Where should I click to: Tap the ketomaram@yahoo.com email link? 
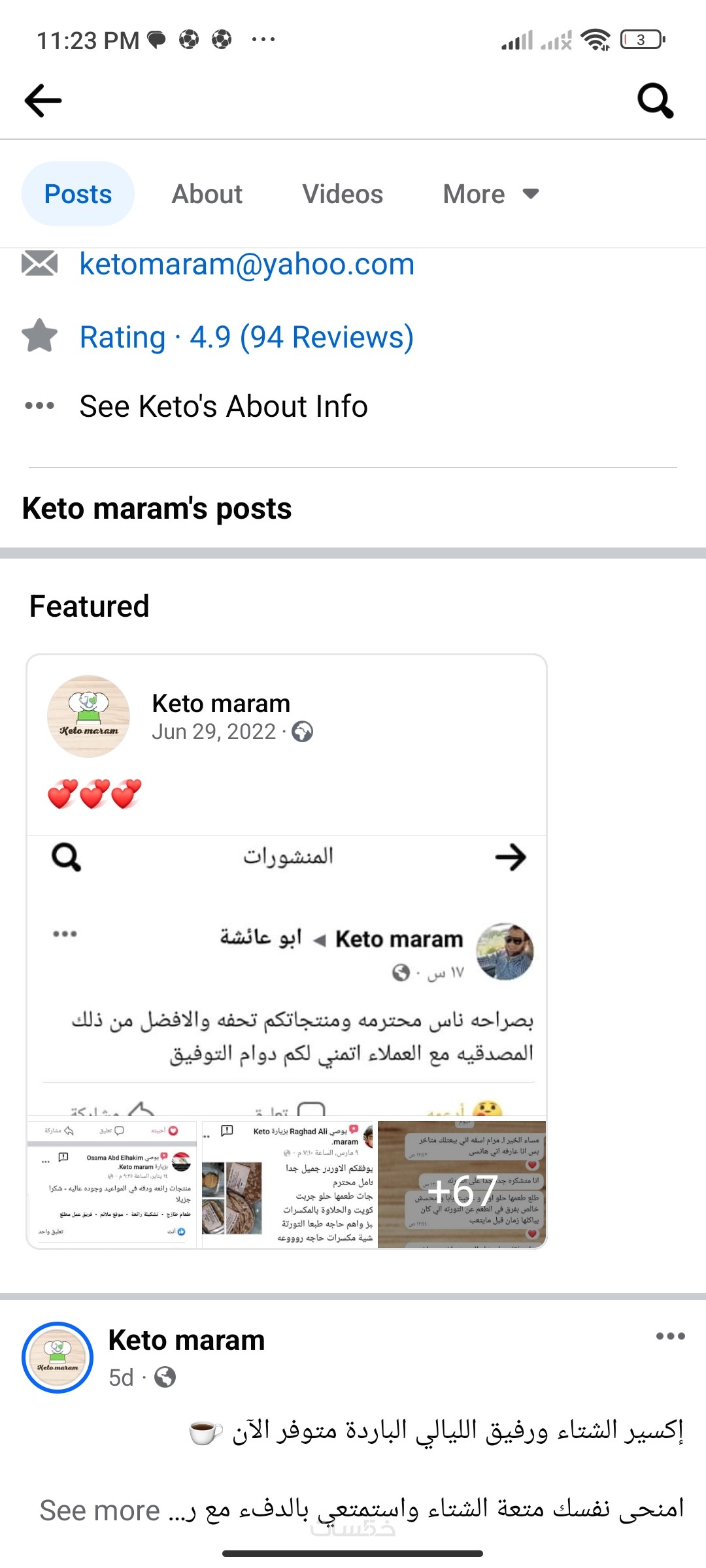[246, 265]
